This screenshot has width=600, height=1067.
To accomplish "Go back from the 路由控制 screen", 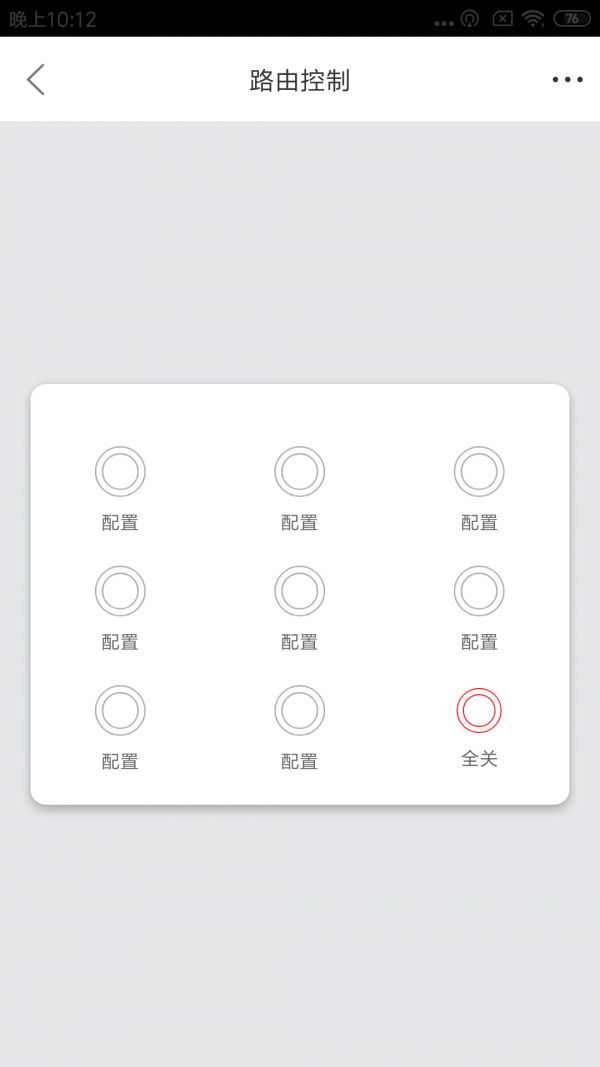I will [36, 80].
